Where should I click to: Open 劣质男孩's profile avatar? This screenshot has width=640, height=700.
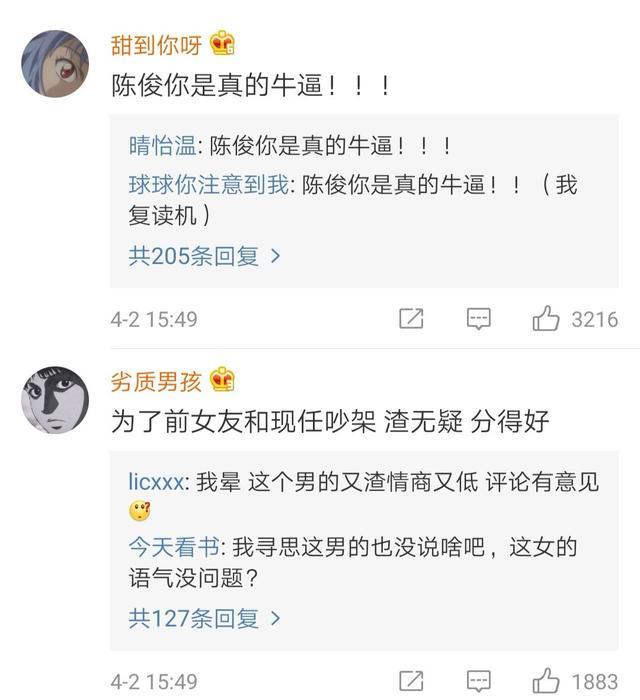pos(55,399)
